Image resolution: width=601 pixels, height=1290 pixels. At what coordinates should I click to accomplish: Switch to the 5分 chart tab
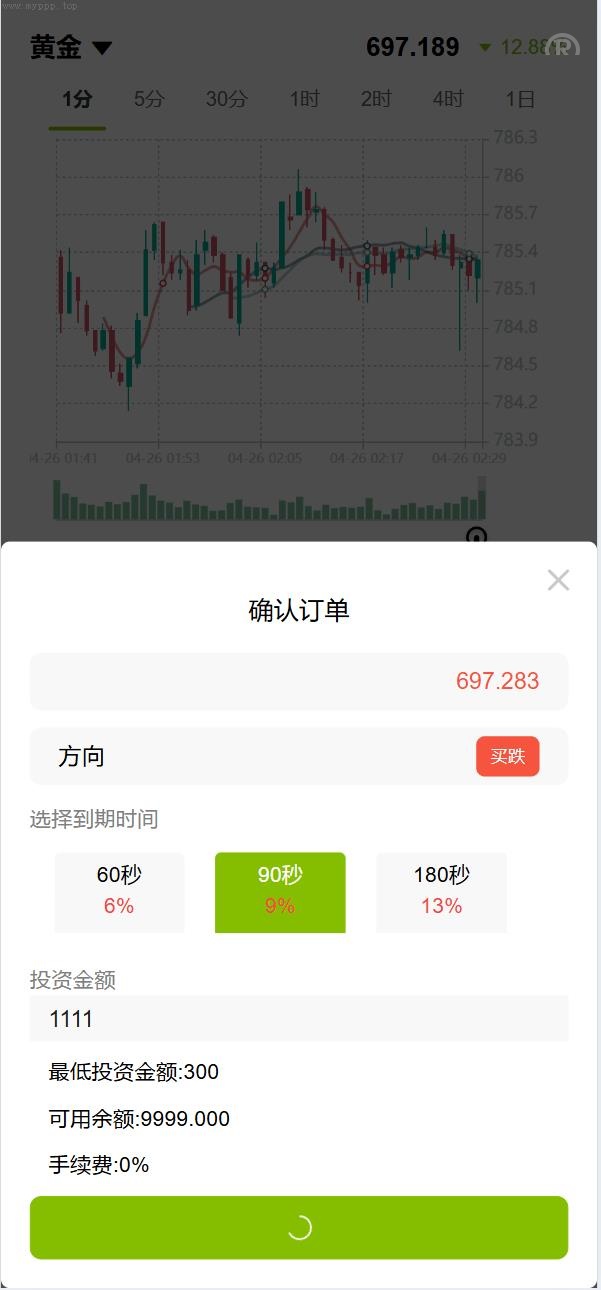[x=149, y=99]
